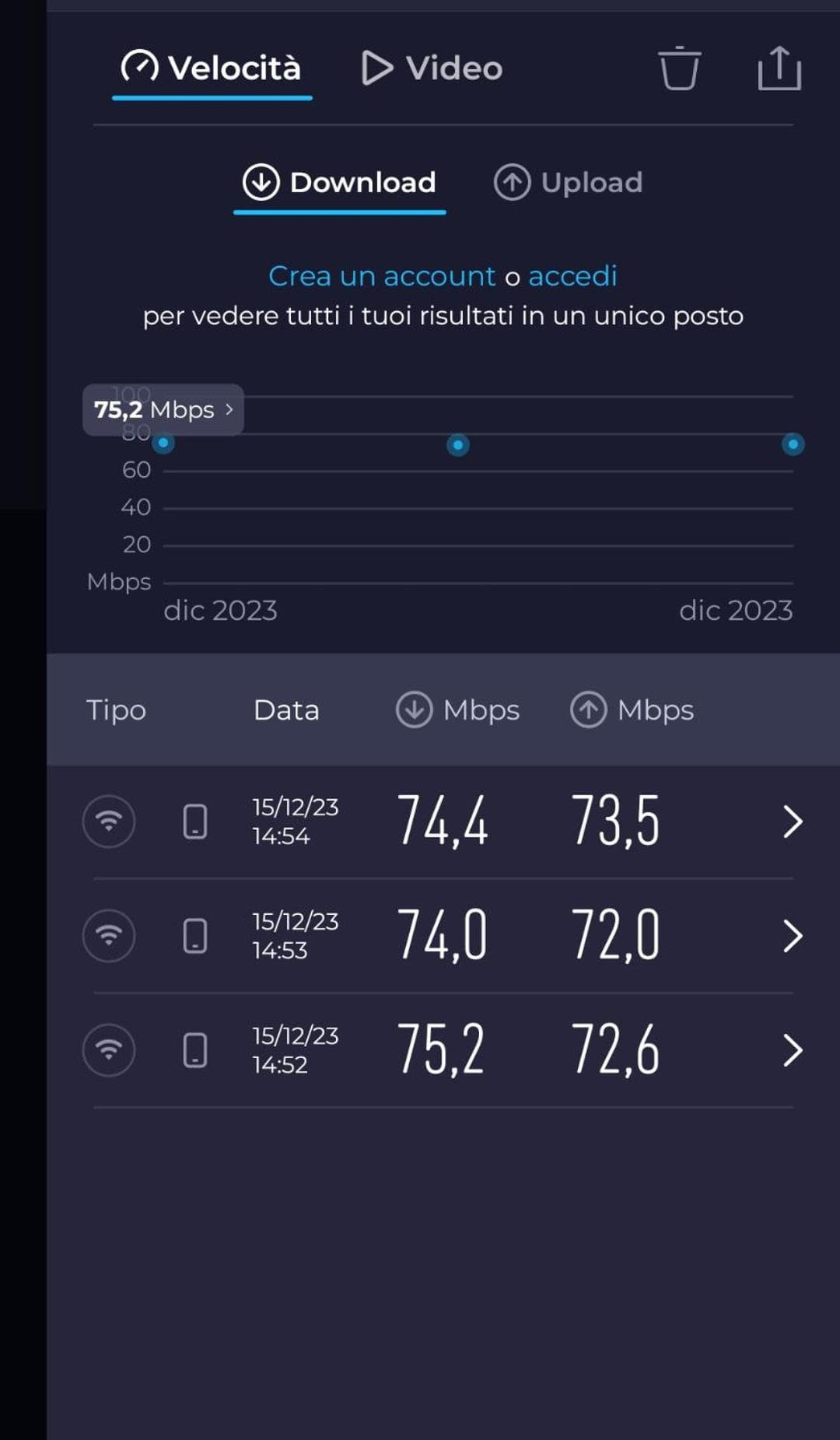Open the Crea un account link
This screenshot has height=1440, width=840.
(x=381, y=276)
